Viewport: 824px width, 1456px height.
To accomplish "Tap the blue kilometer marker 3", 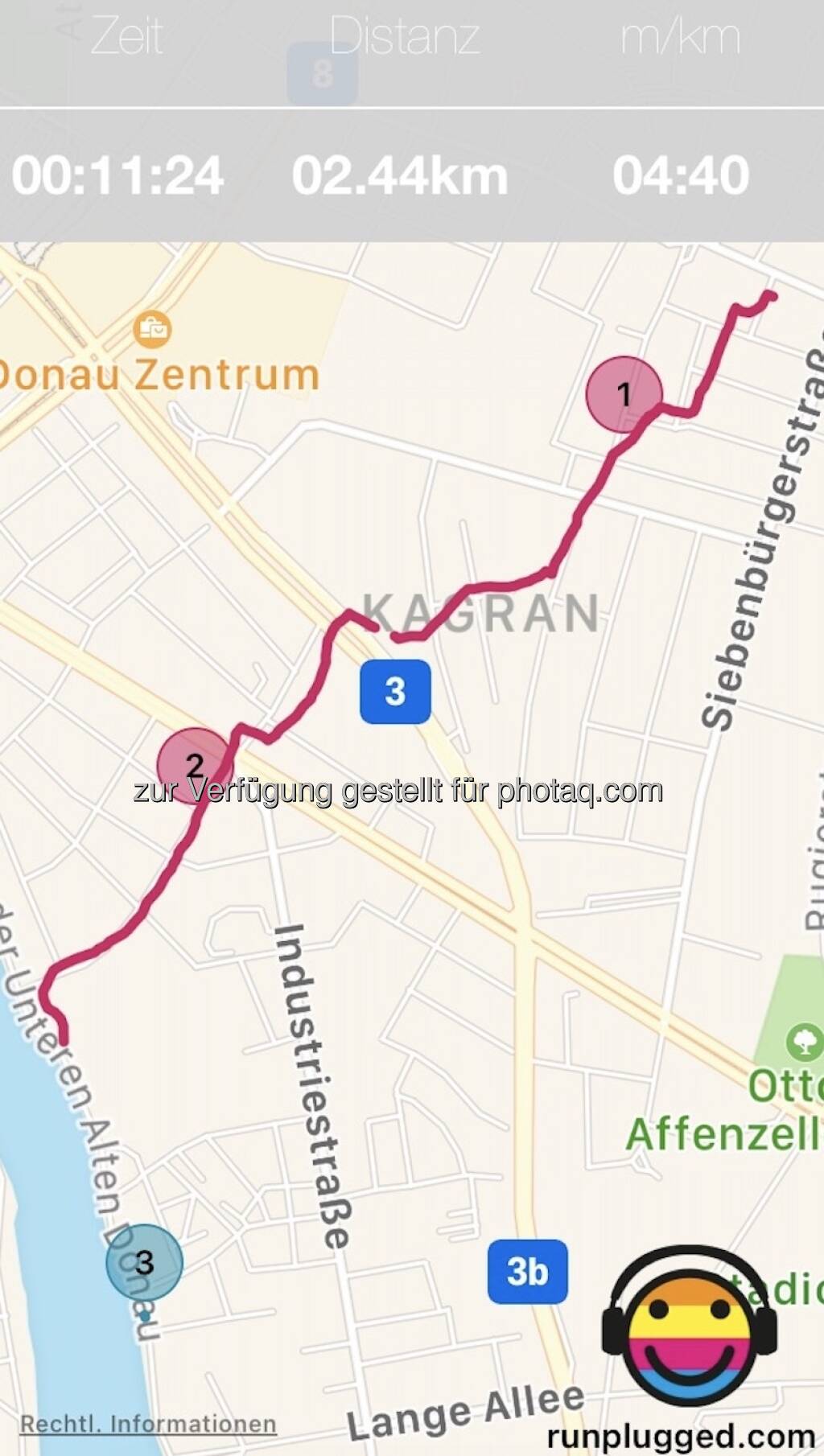I will pos(145,1261).
